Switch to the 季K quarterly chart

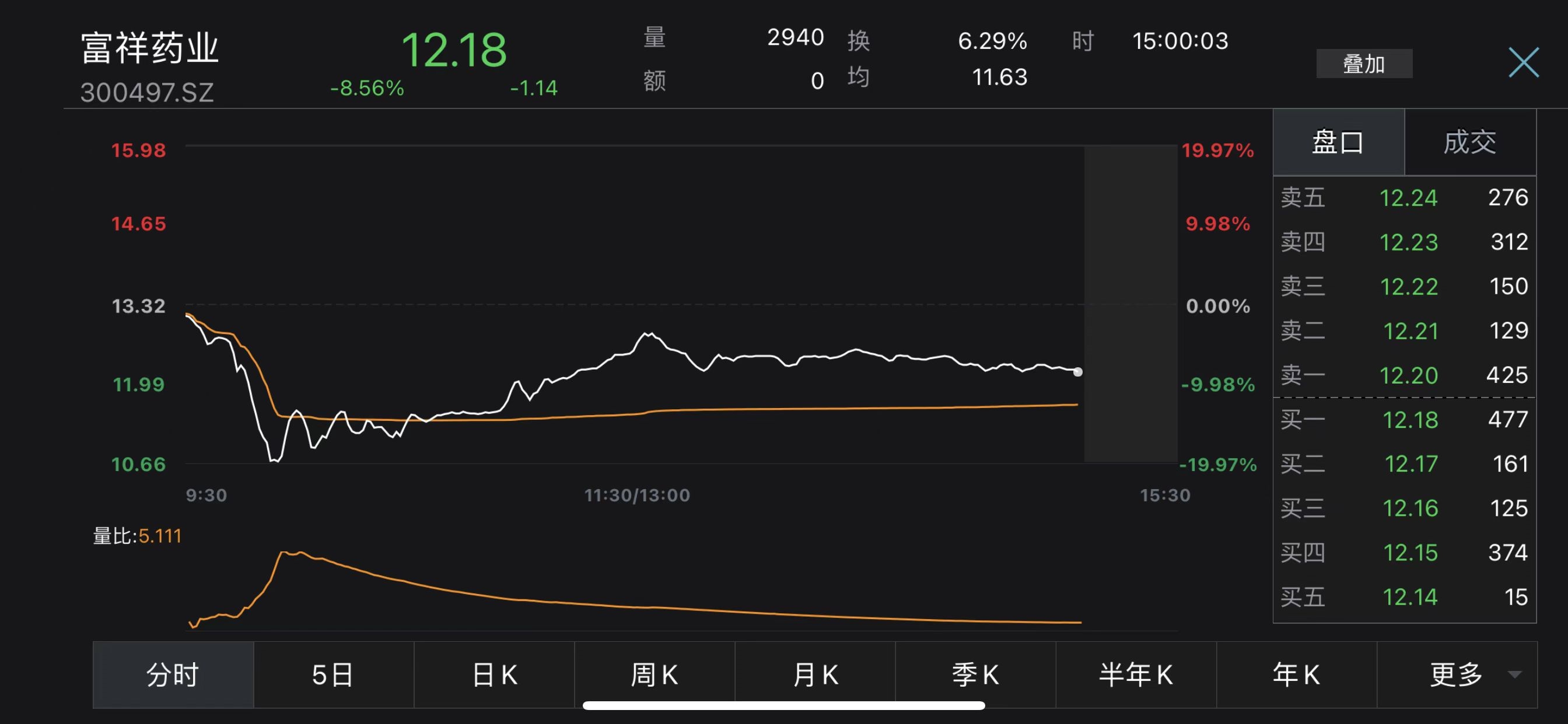click(x=975, y=674)
